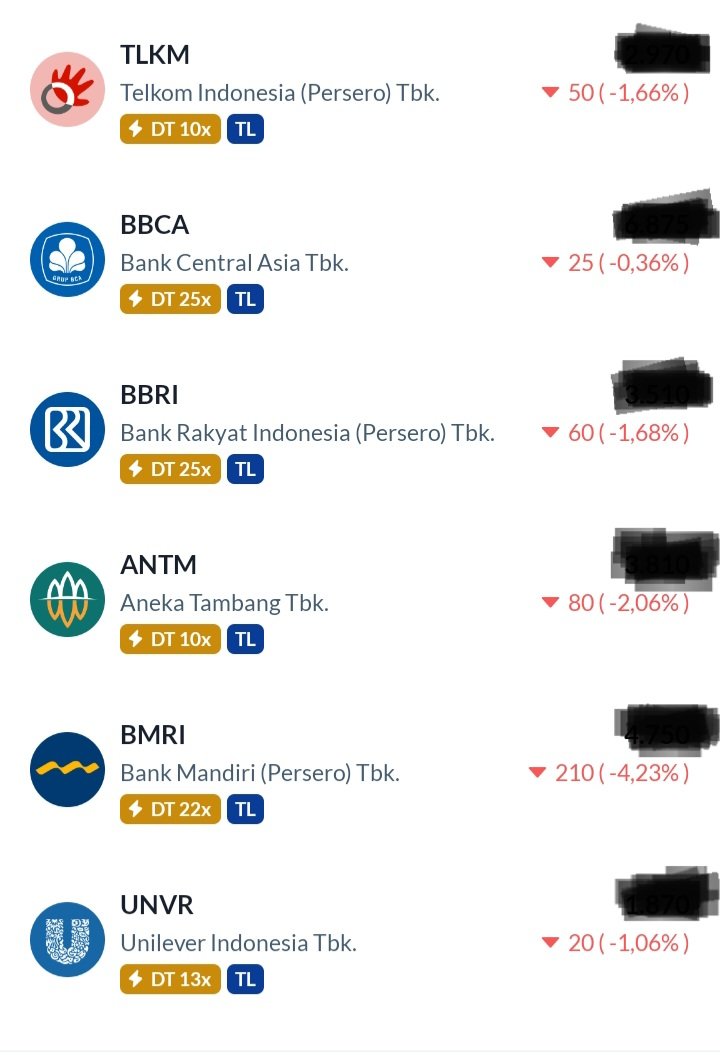
Task: Click the DT 25x badge on BBRI
Action: (x=169, y=468)
